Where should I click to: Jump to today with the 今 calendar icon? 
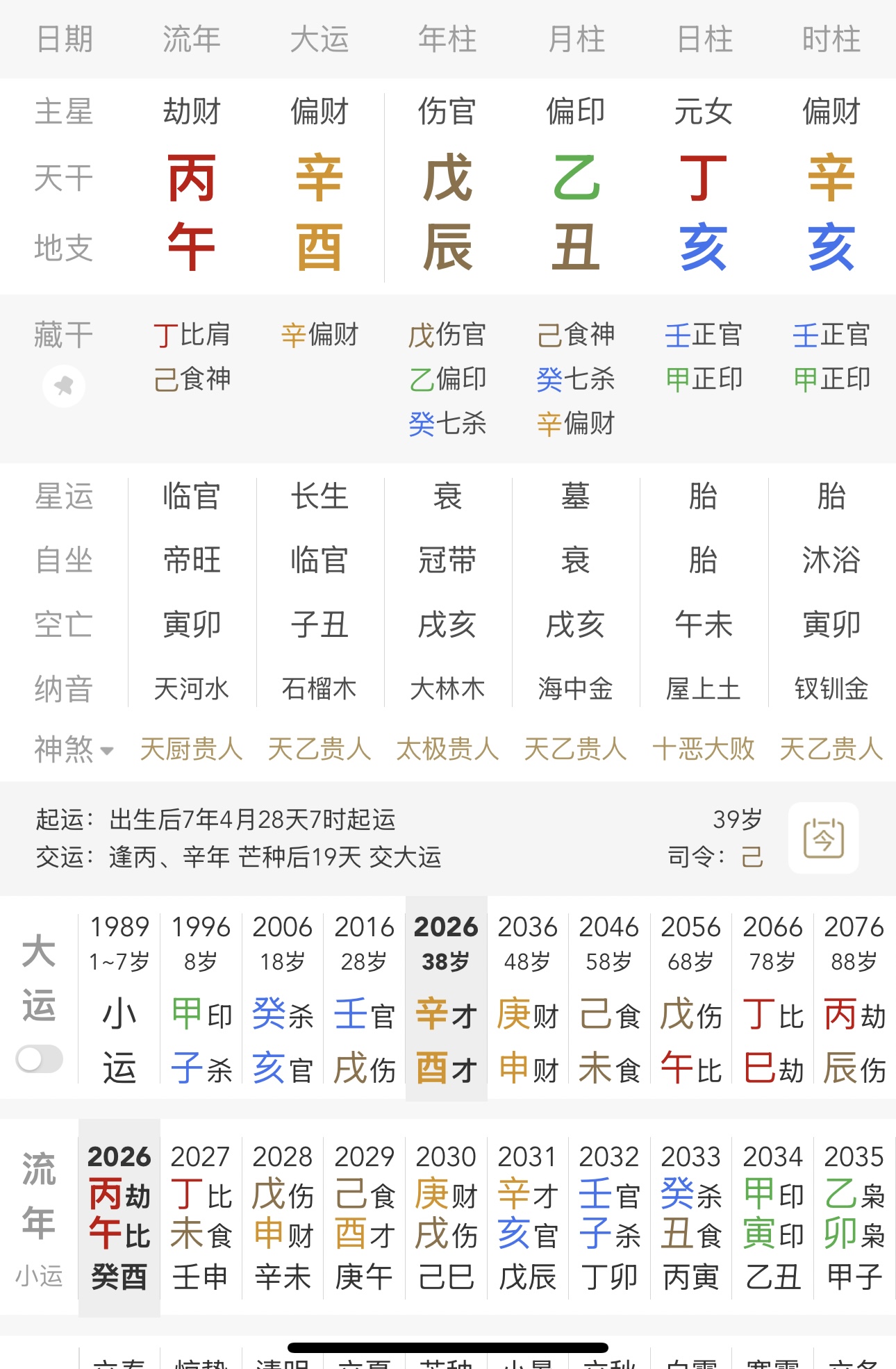[x=823, y=838]
